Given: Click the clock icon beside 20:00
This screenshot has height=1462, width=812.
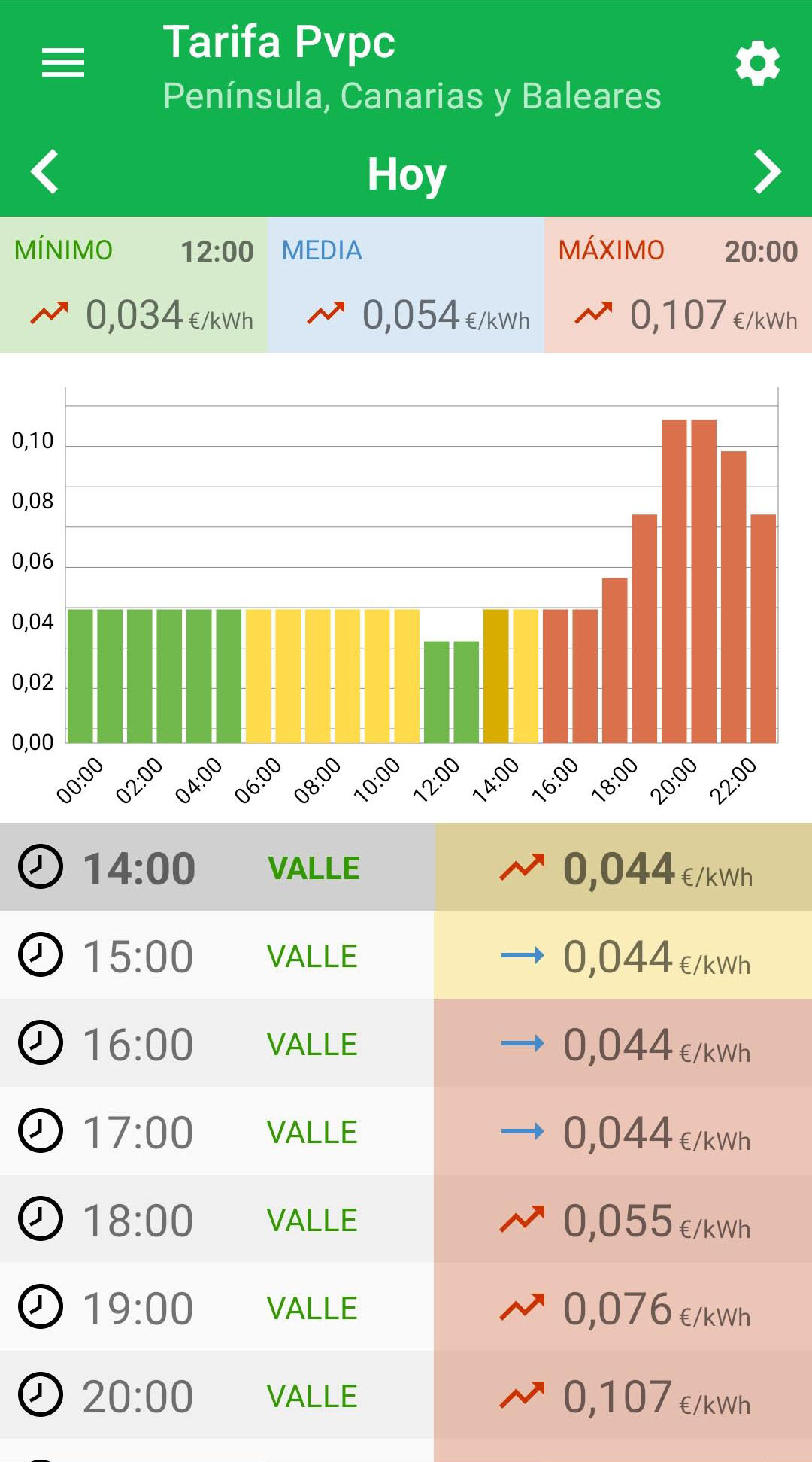Looking at the screenshot, I should click(41, 1397).
